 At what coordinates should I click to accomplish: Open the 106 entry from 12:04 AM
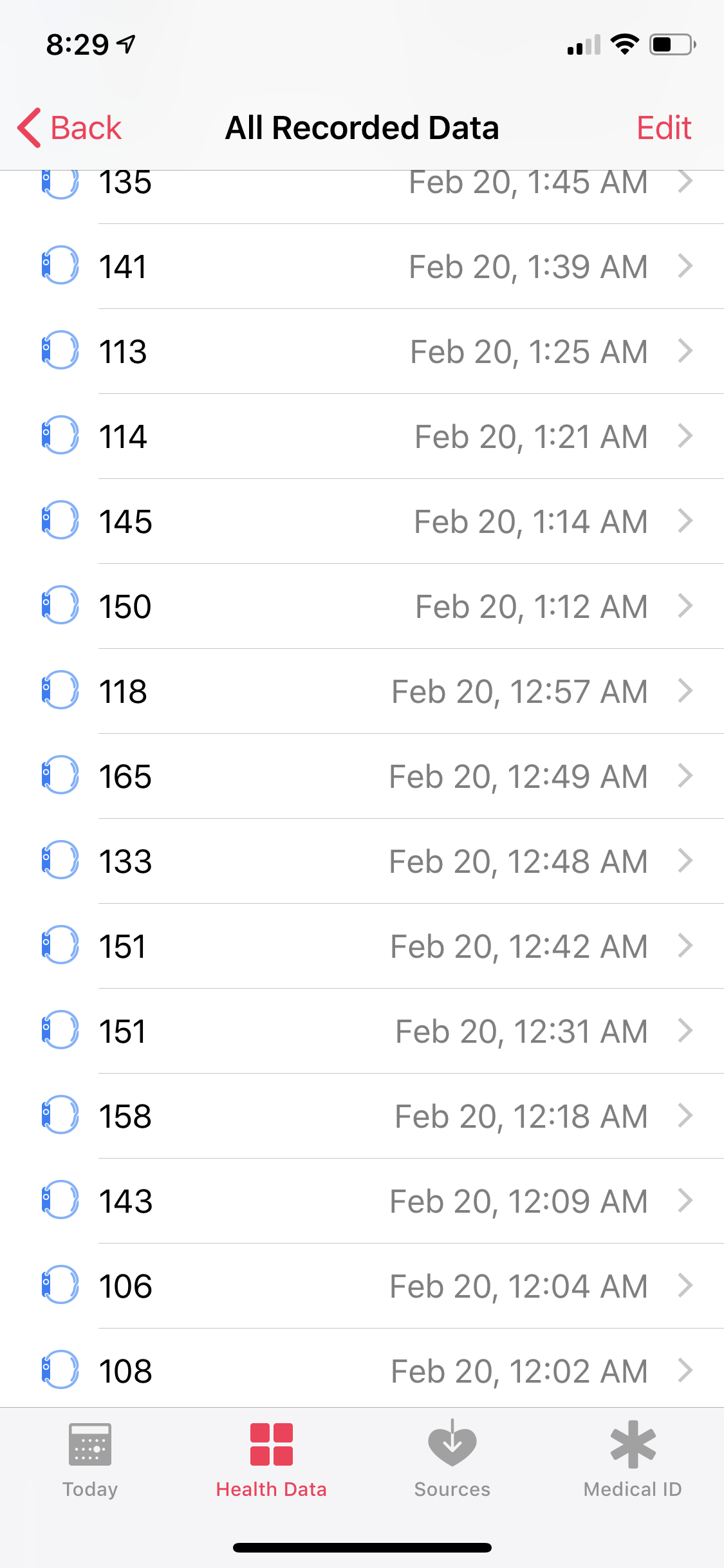click(x=362, y=1286)
